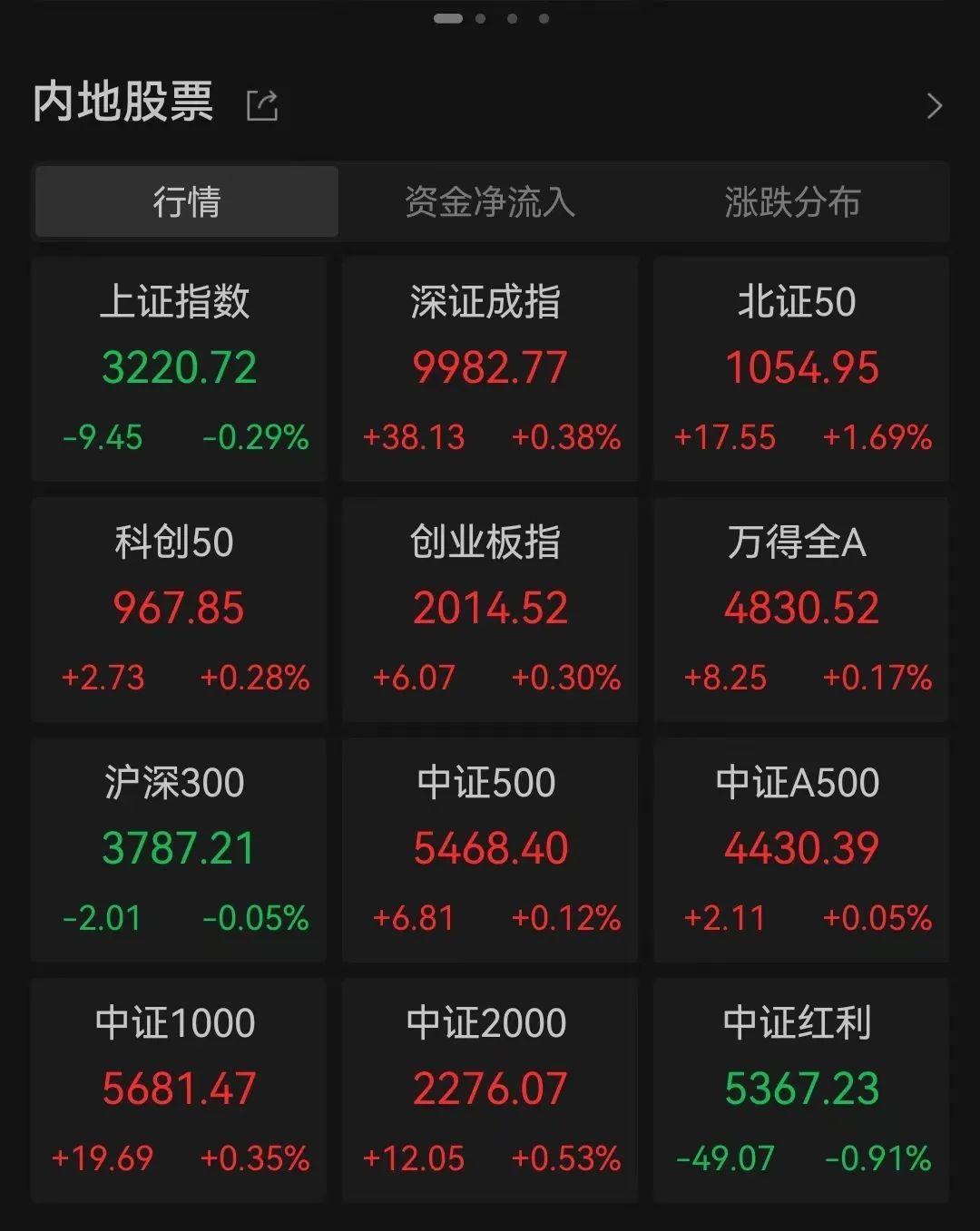The width and height of the screenshot is (980, 1231).
Task: Expand 内地股票 with the right chevron
Action: [934, 106]
